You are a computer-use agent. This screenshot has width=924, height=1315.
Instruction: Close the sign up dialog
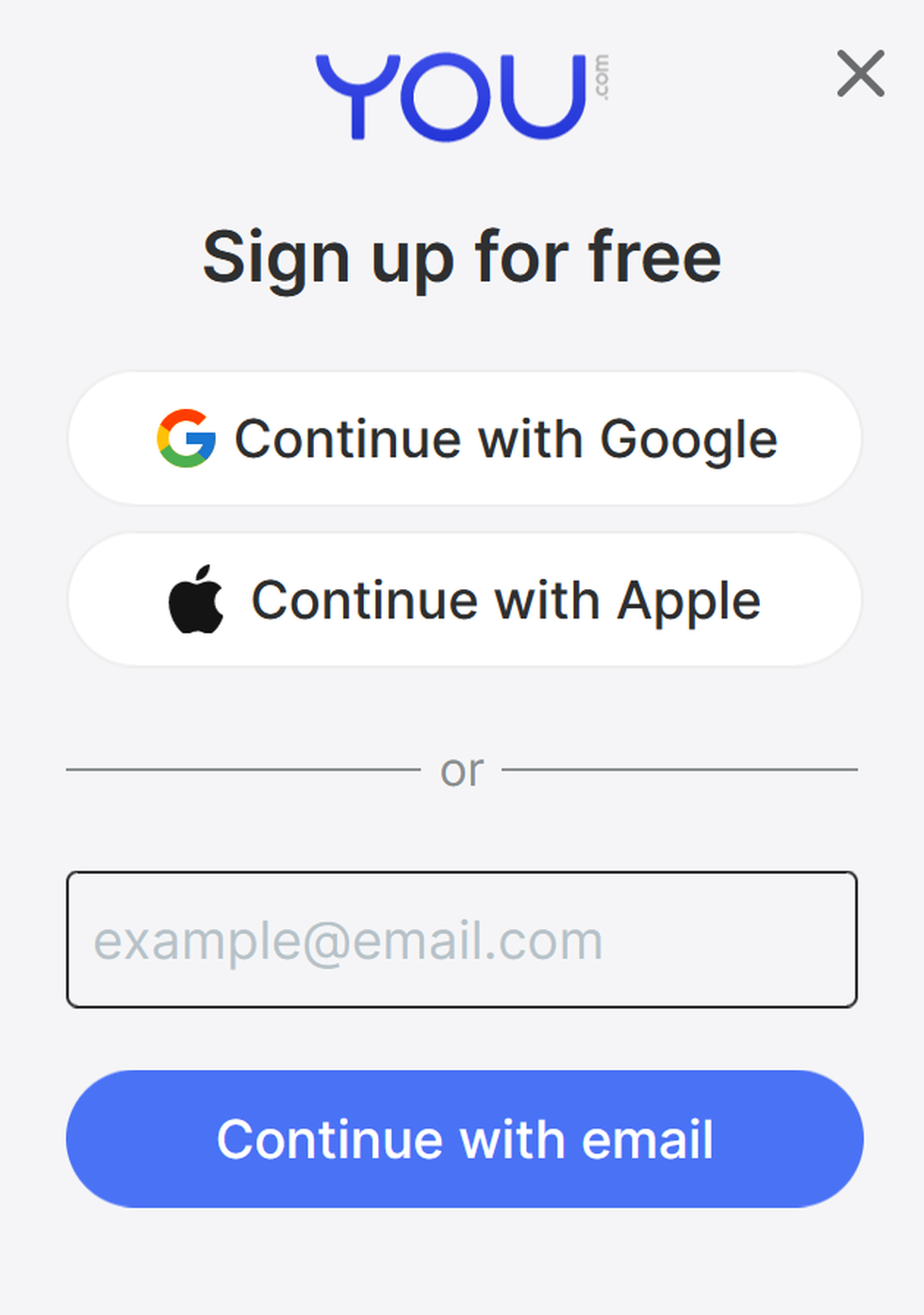(x=860, y=74)
